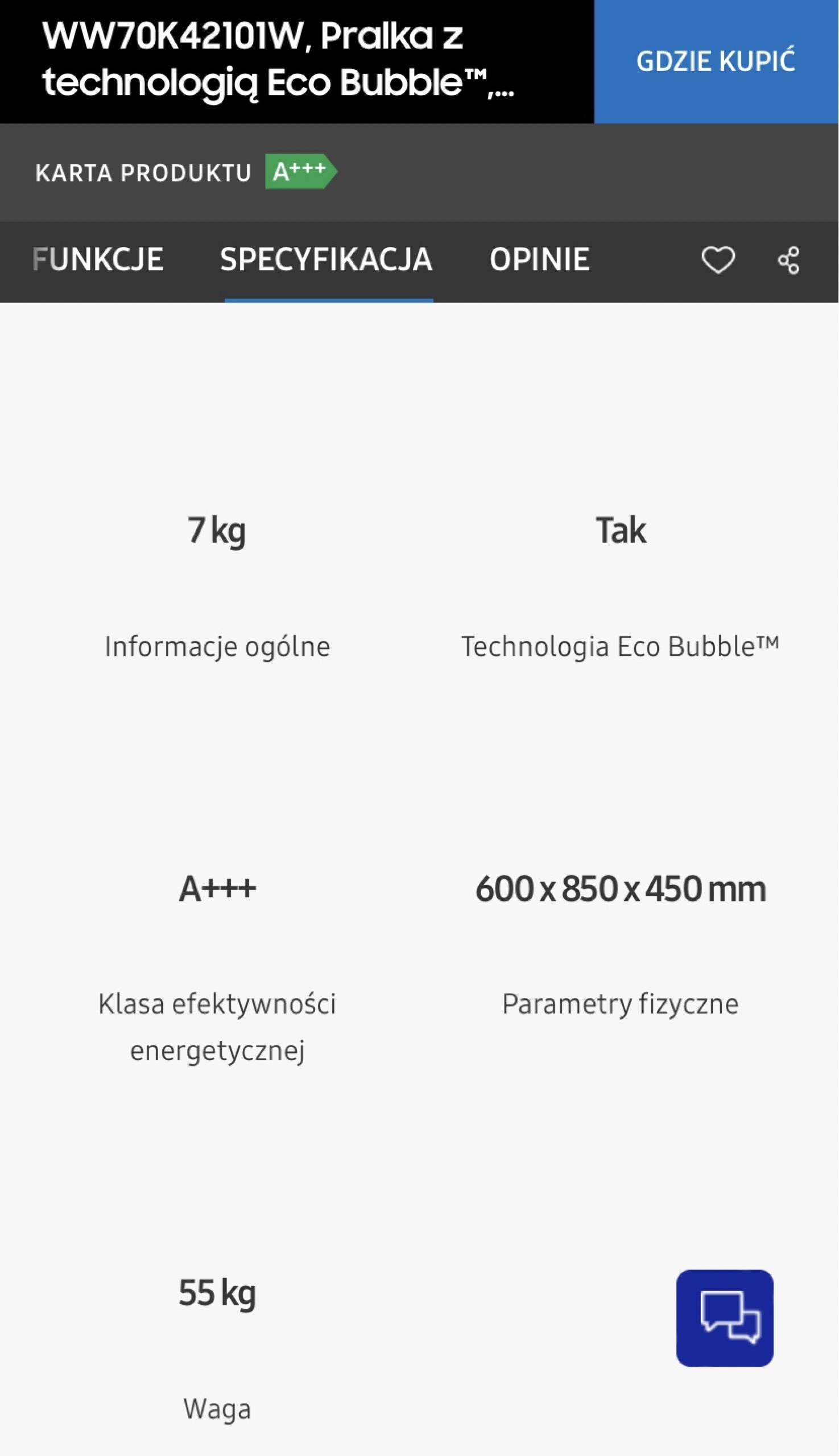839x1456 pixels.
Task: Switch to the FUNKCJE tab
Action: (98, 259)
